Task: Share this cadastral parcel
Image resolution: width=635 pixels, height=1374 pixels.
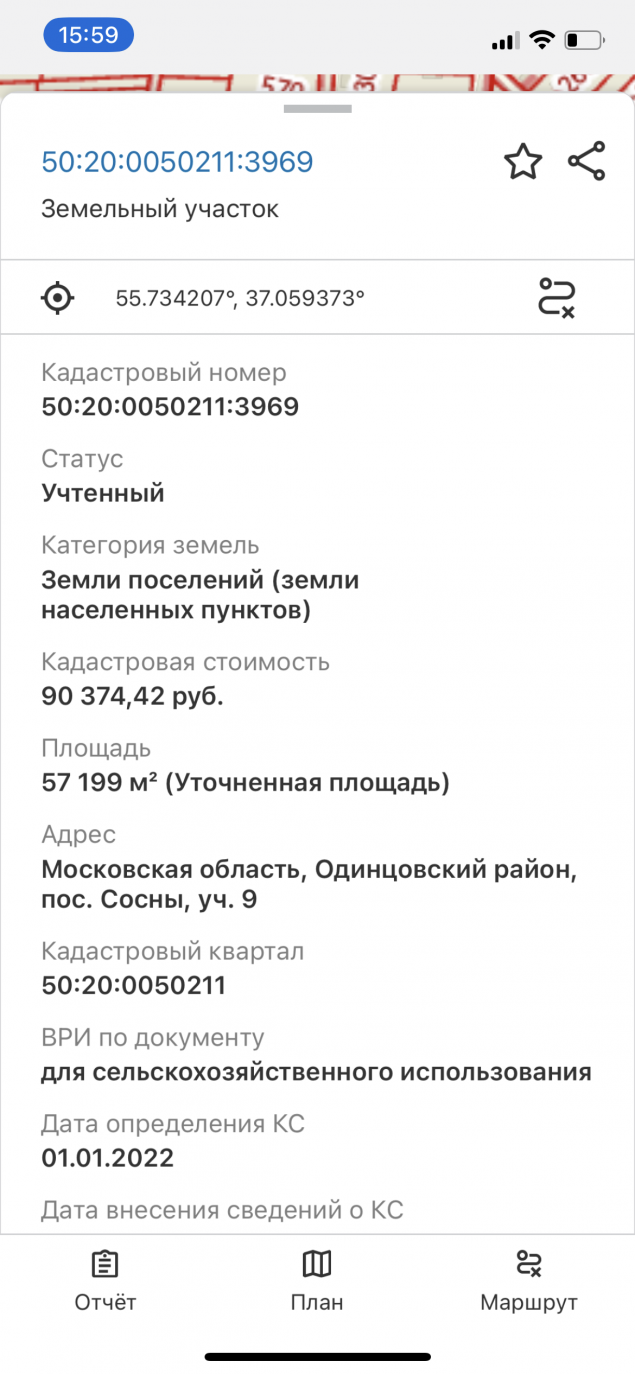Action: point(587,162)
